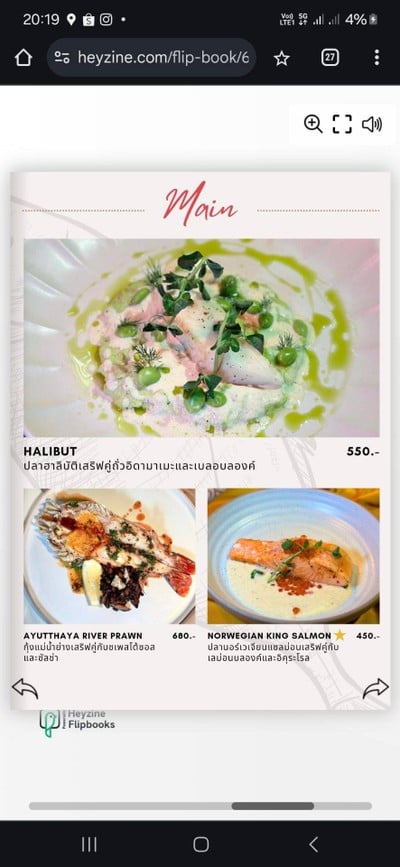Go to the Chrome home page

point(23,58)
